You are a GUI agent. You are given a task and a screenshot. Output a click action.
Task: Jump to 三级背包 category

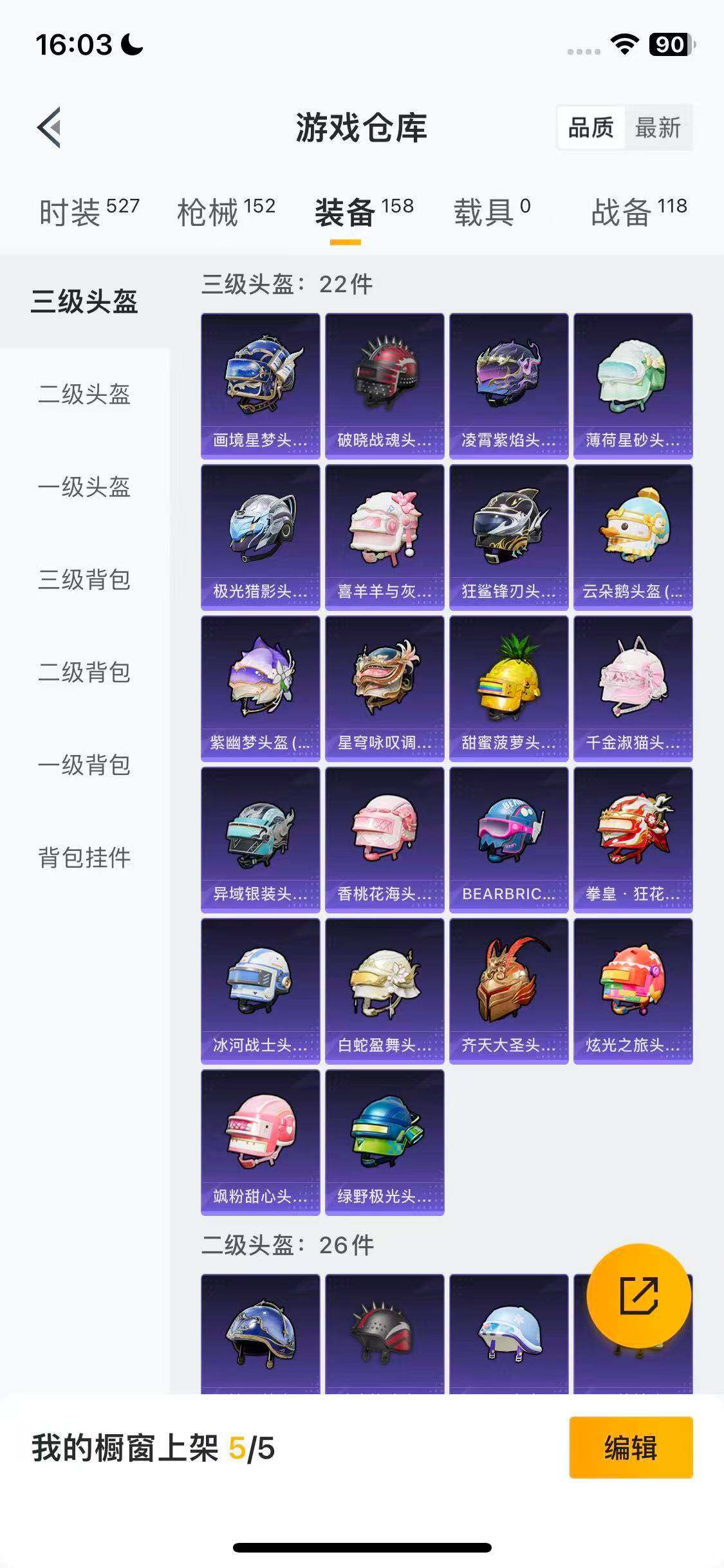84,579
